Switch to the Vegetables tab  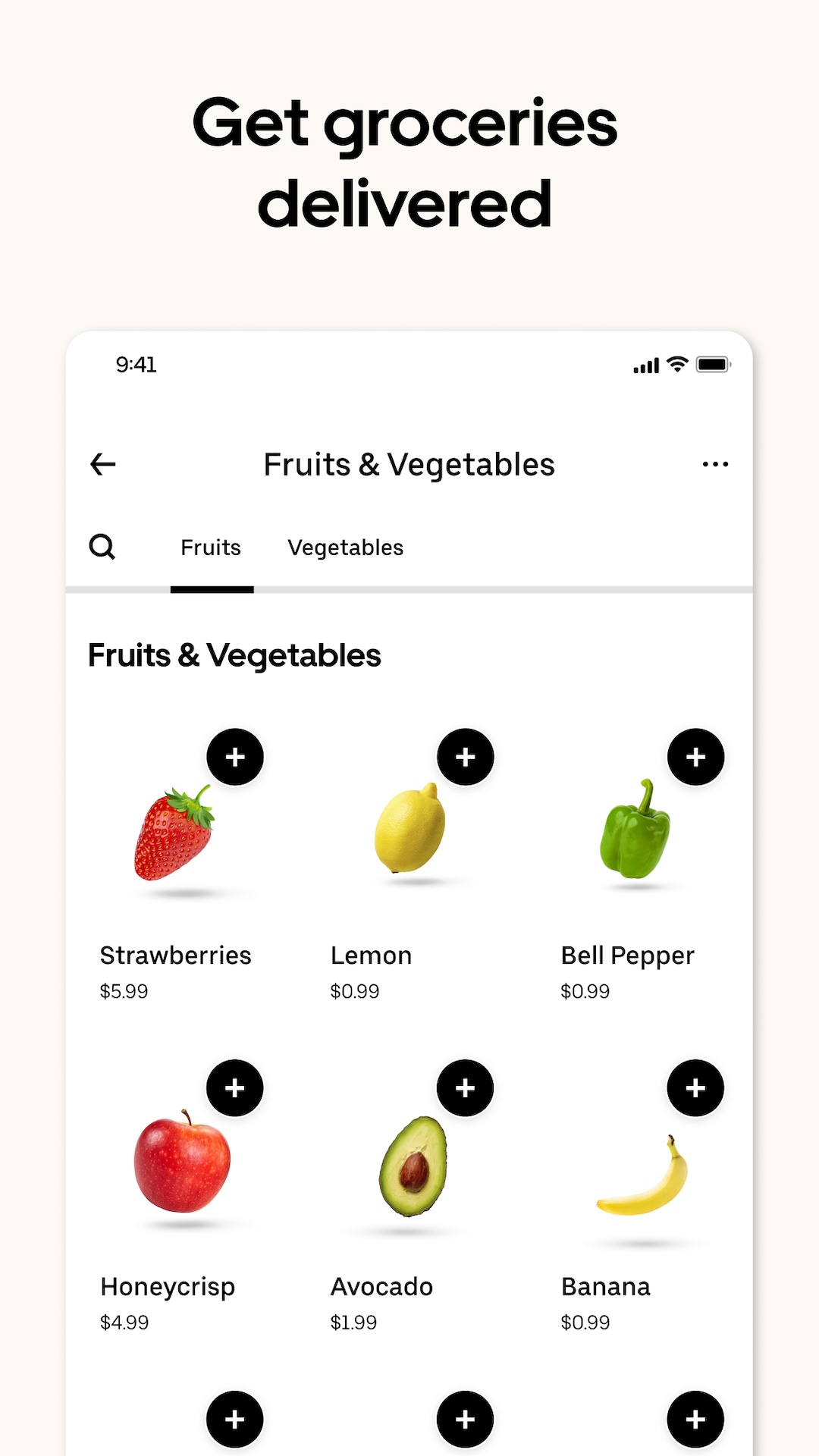pyautogui.click(x=346, y=548)
